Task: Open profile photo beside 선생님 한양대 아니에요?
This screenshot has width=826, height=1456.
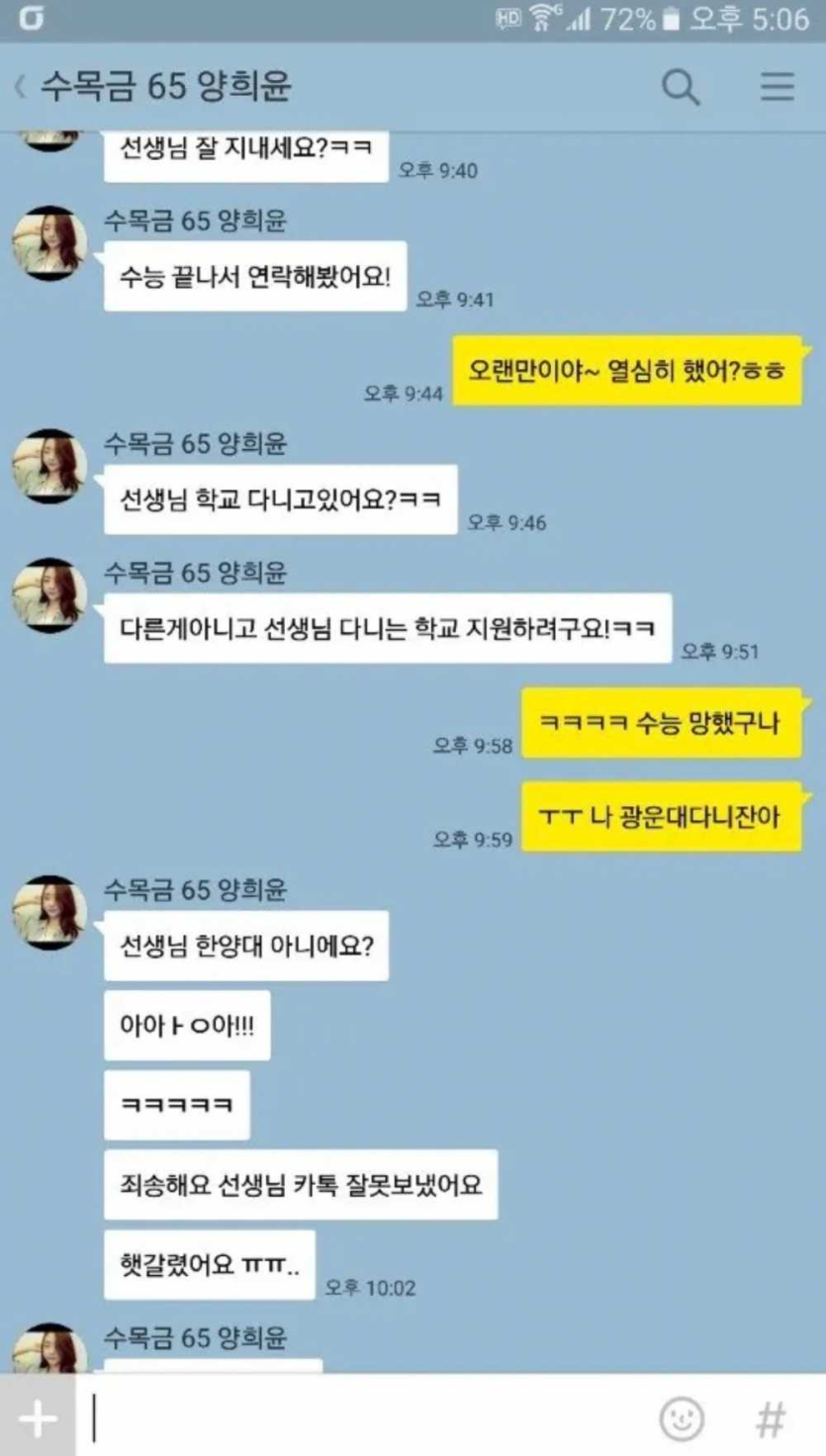Action: 48,912
